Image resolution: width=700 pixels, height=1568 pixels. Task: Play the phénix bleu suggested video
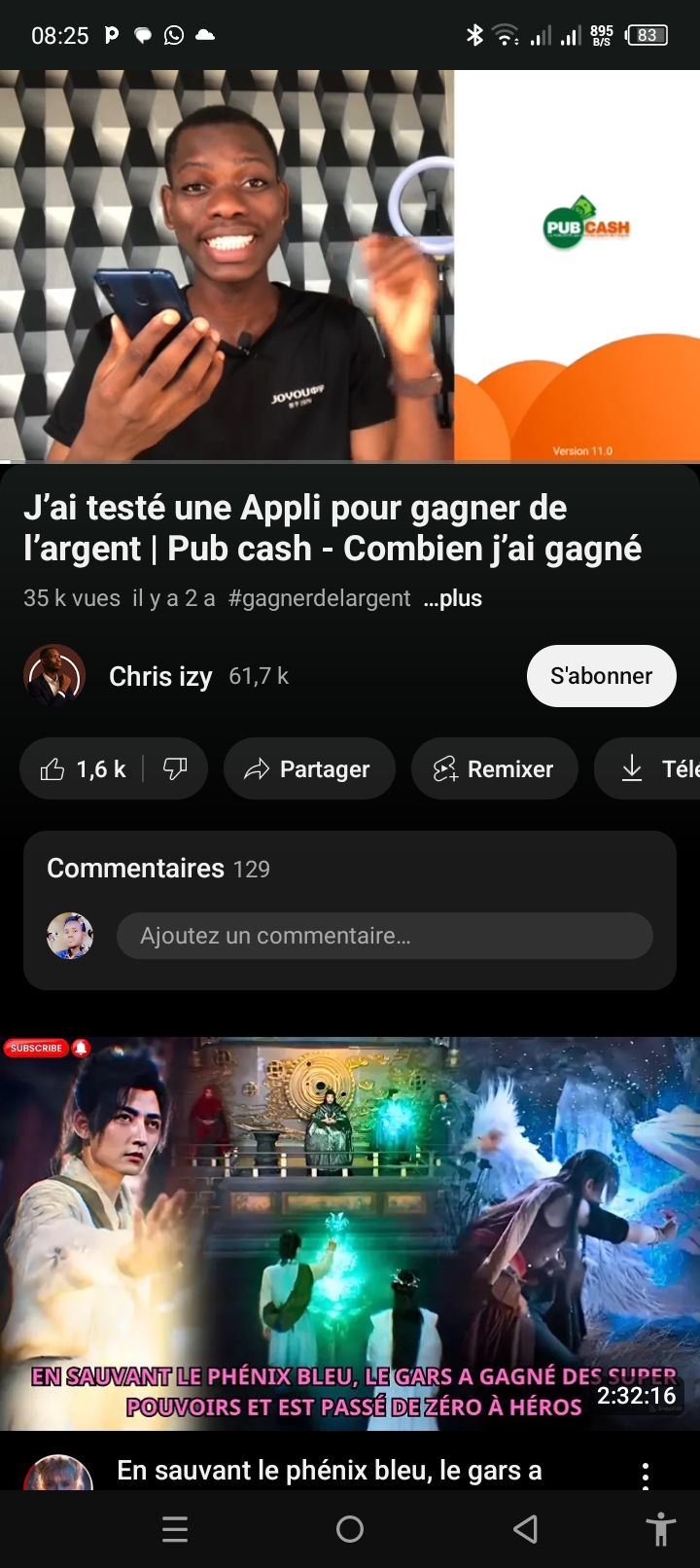[x=350, y=1233]
